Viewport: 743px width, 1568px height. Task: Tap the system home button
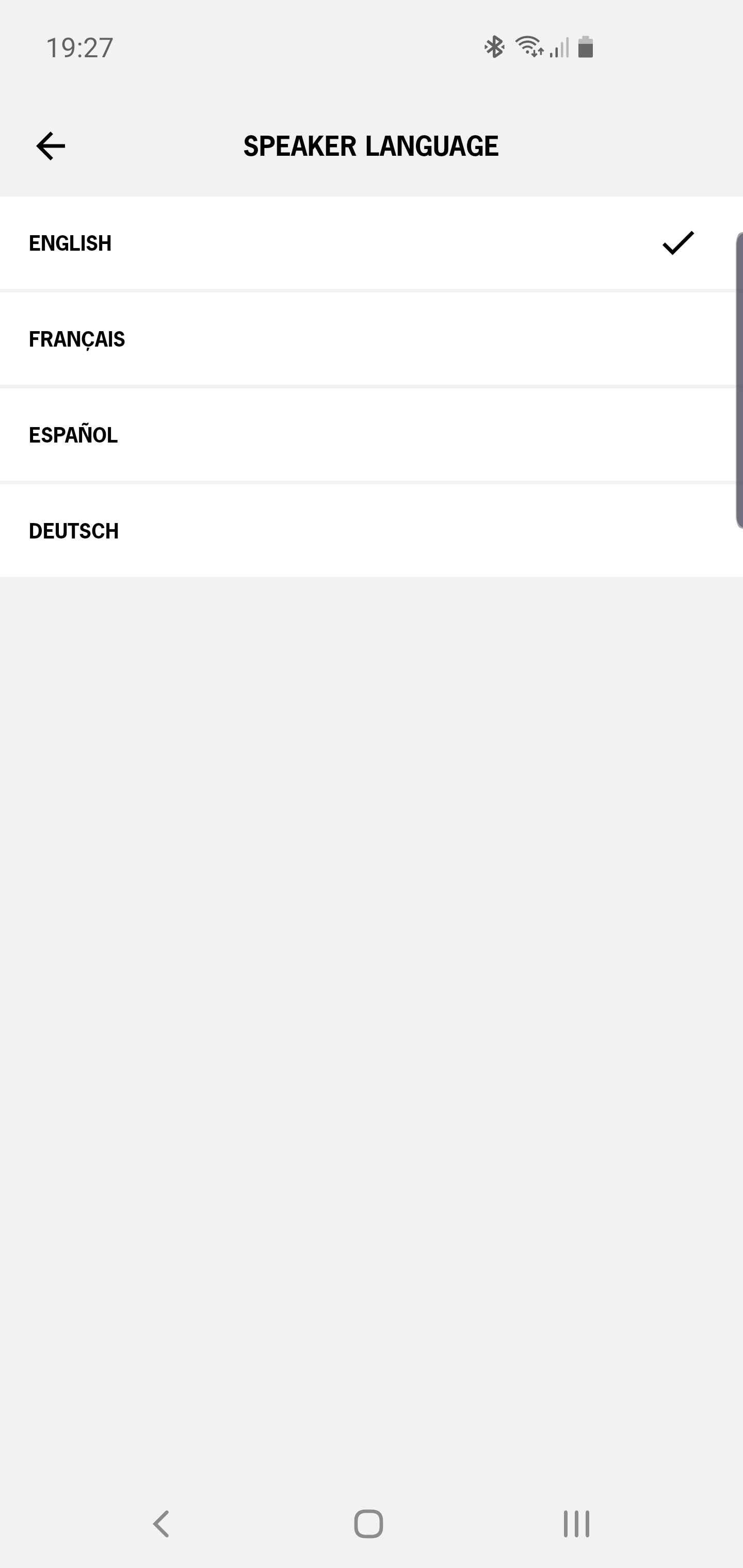click(x=368, y=1524)
